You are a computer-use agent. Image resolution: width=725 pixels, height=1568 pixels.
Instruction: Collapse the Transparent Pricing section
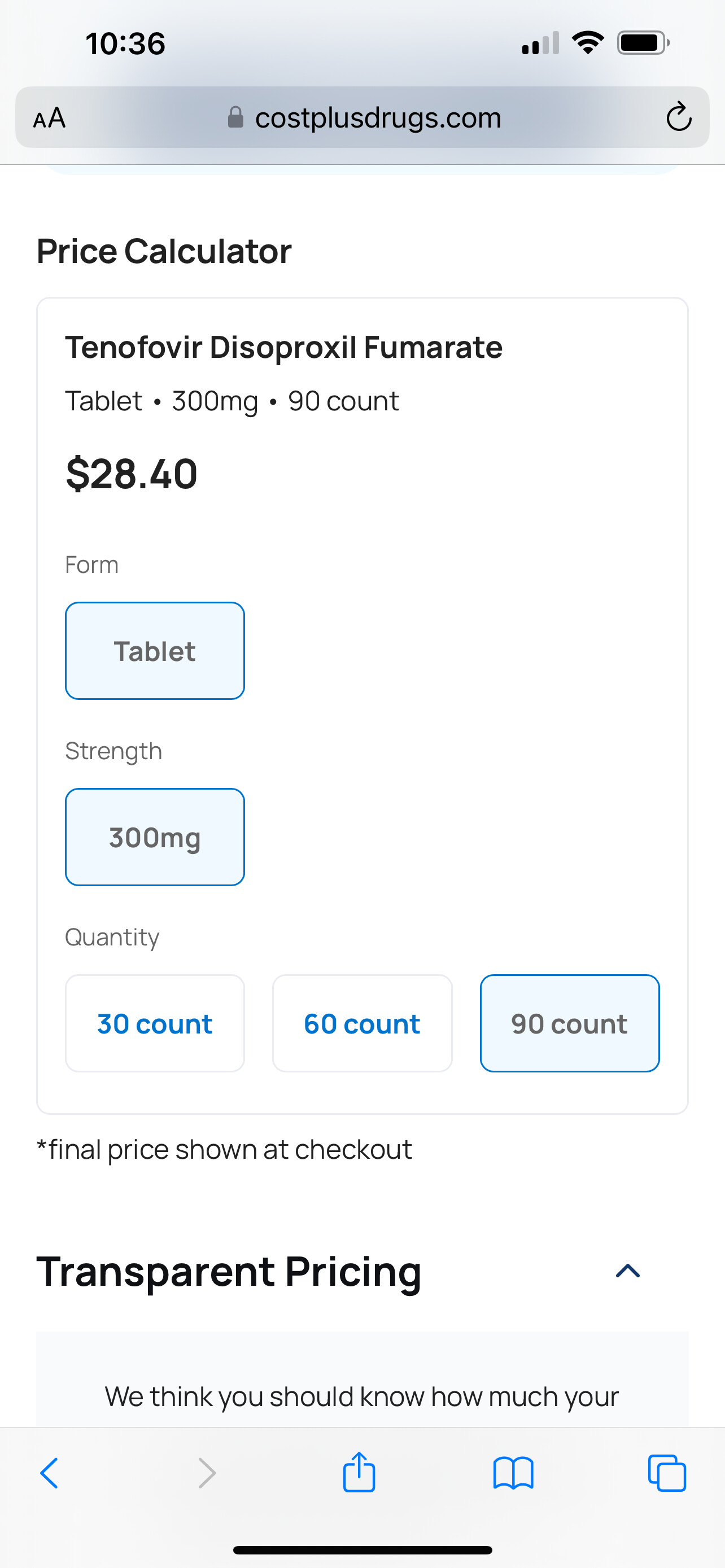pos(628,1271)
